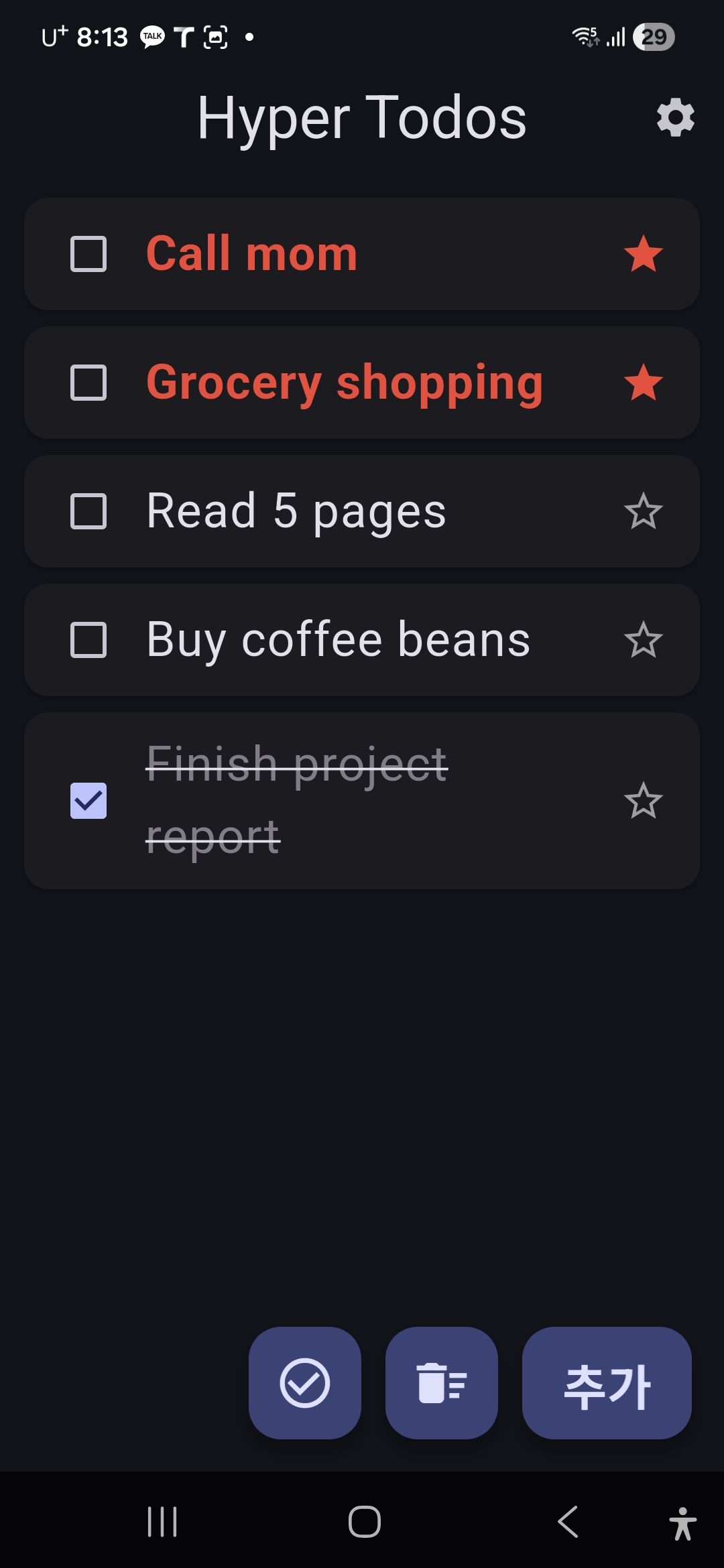Viewport: 724px width, 1568px height.
Task: Star the Read 5 pages task
Action: (x=643, y=511)
